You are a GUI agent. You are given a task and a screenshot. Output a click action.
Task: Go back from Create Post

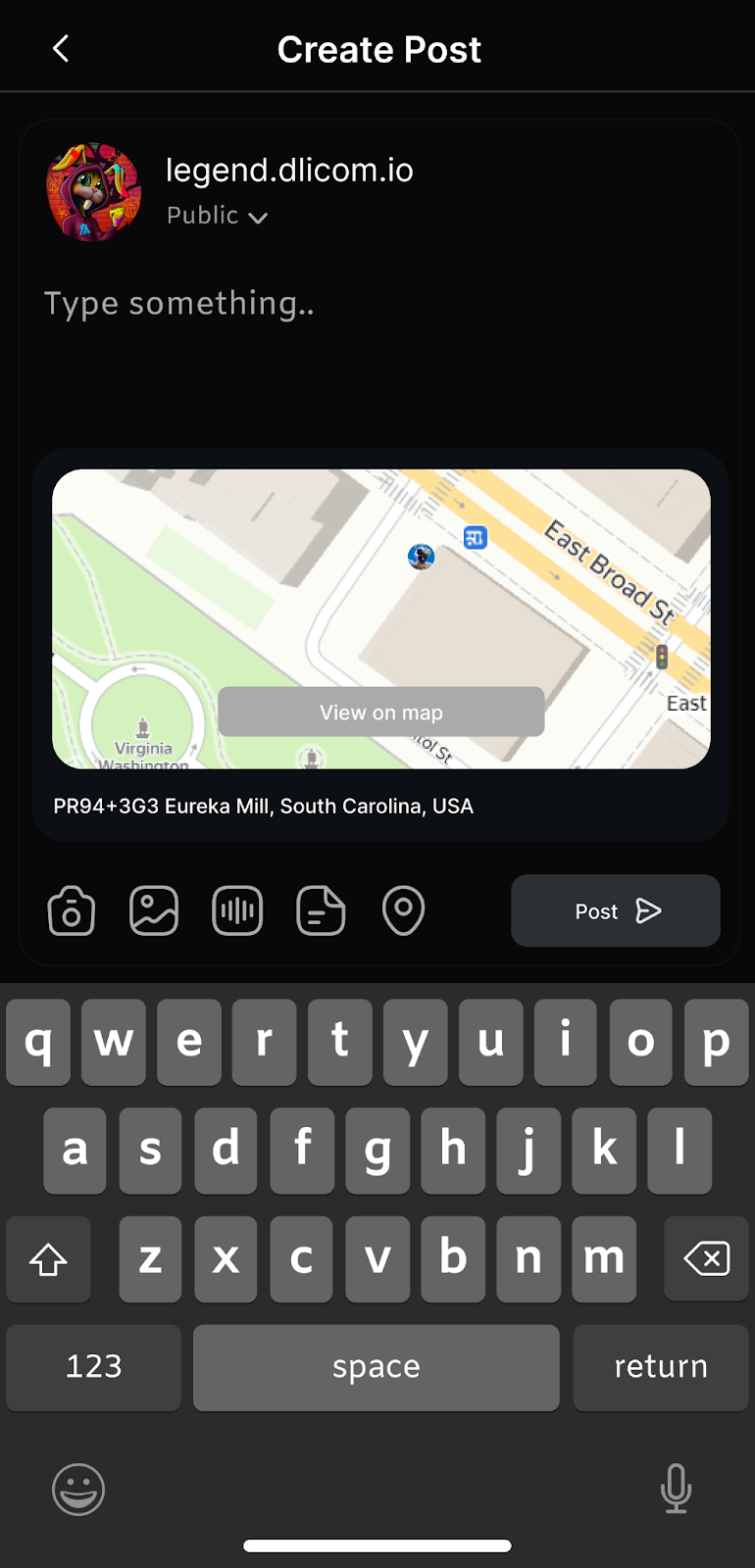[x=61, y=49]
